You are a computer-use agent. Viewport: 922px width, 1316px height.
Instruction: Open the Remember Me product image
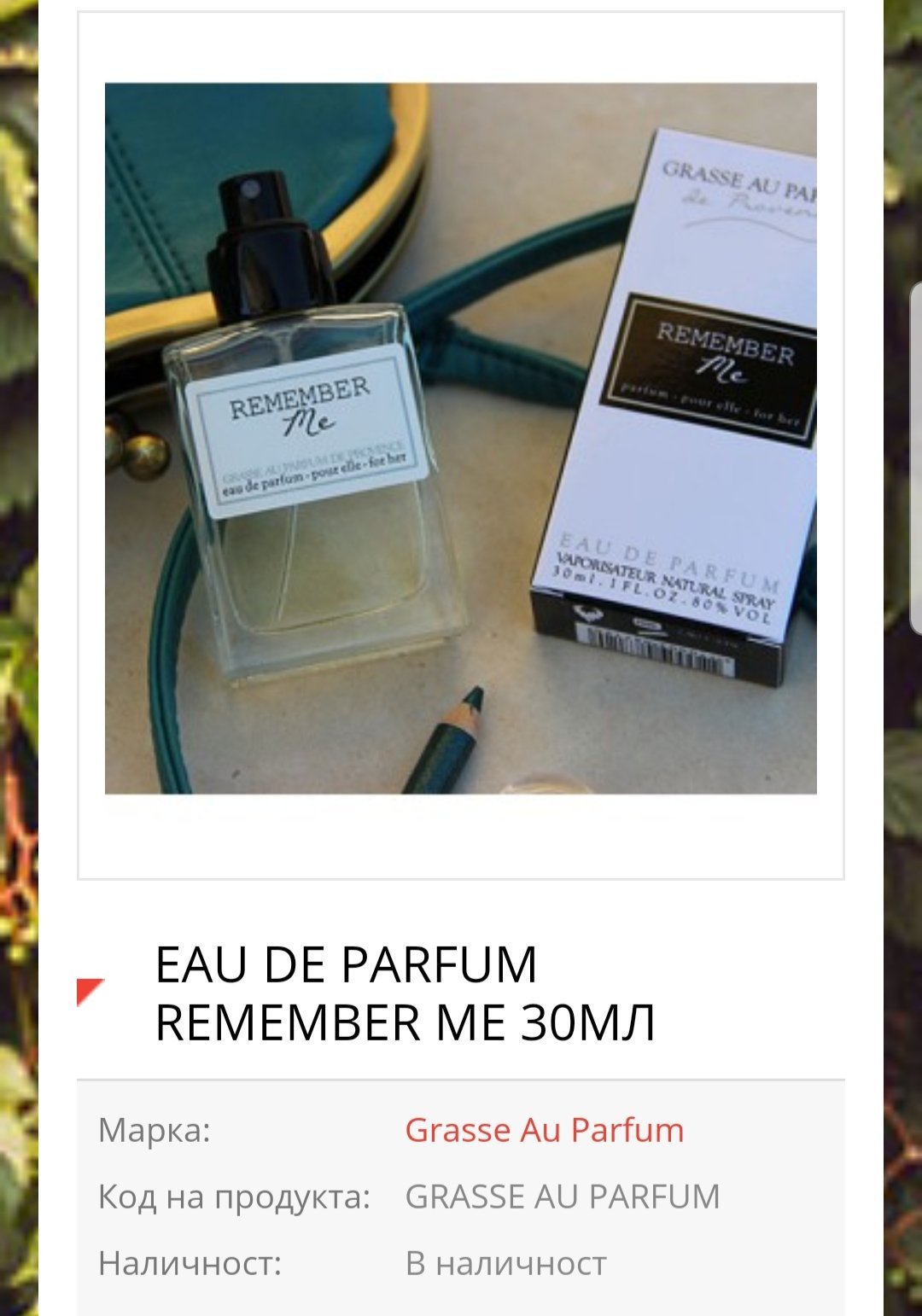[460, 439]
